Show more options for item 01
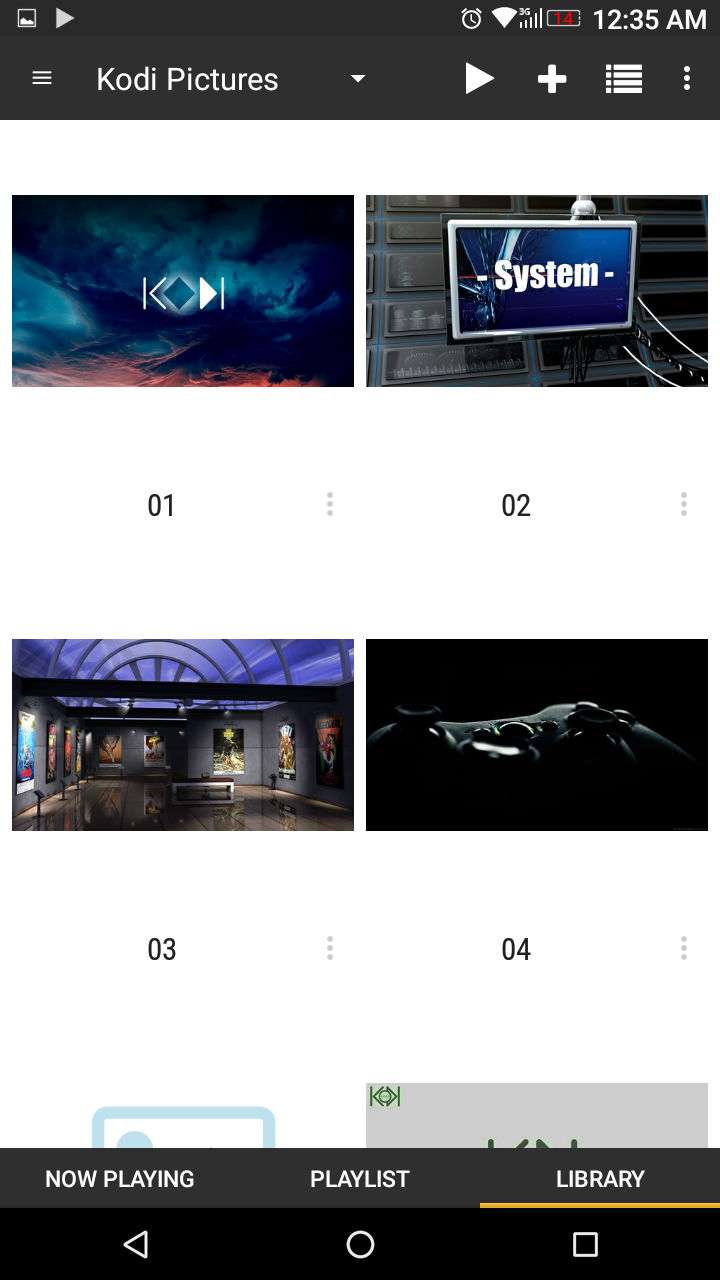Viewport: 720px width, 1280px height. click(330, 504)
